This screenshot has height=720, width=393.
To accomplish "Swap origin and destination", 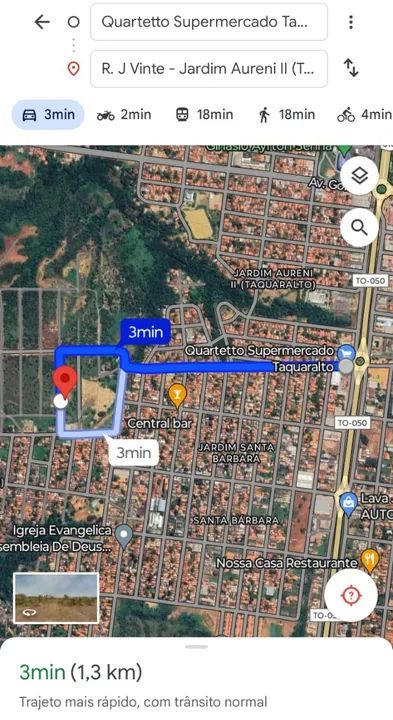I will pos(351,68).
